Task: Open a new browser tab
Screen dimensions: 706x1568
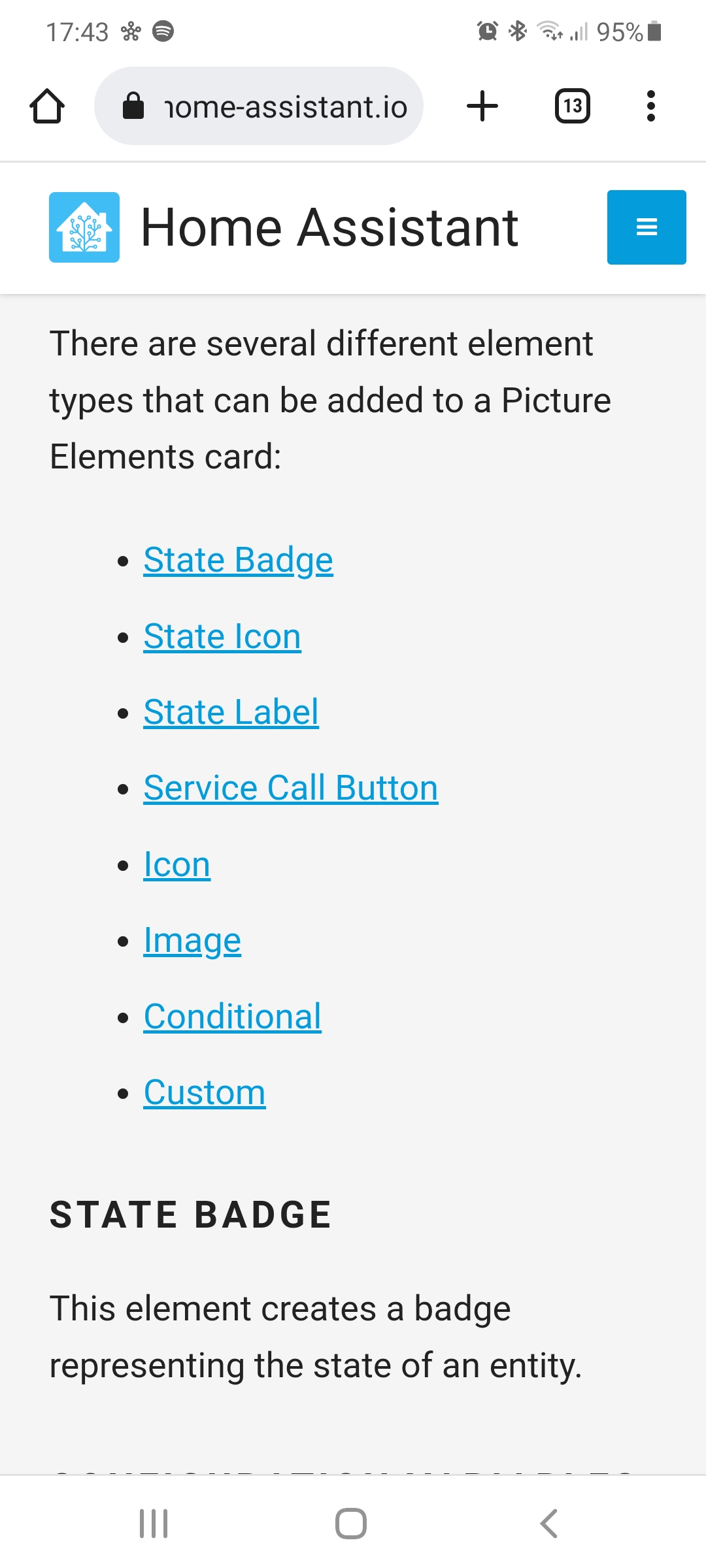Action: 482,106
